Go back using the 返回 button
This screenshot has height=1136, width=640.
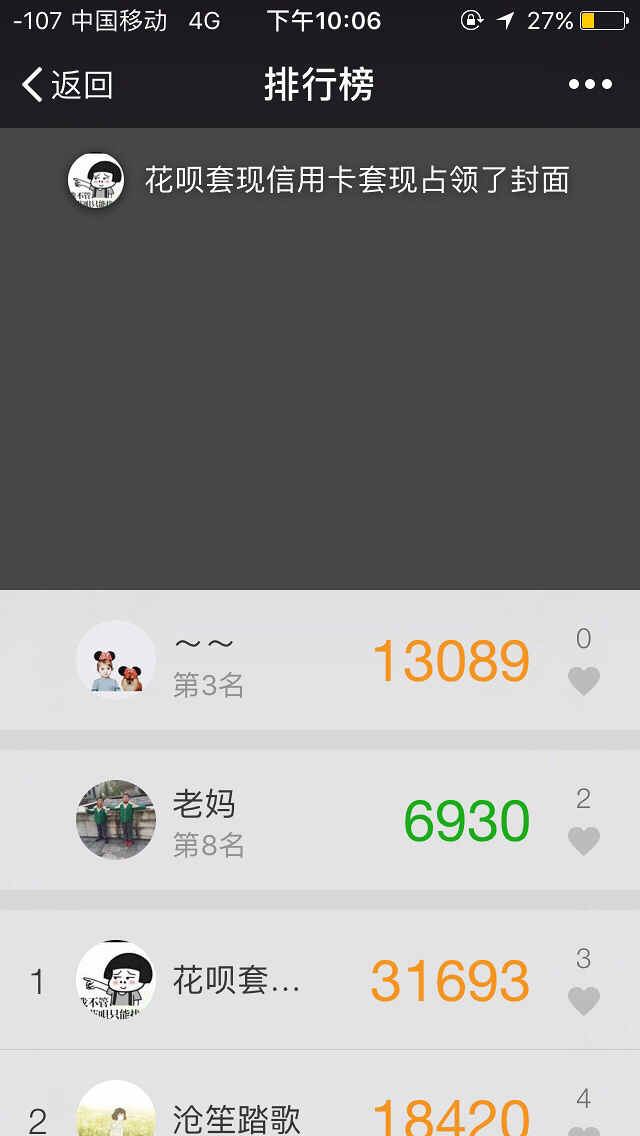point(66,85)
